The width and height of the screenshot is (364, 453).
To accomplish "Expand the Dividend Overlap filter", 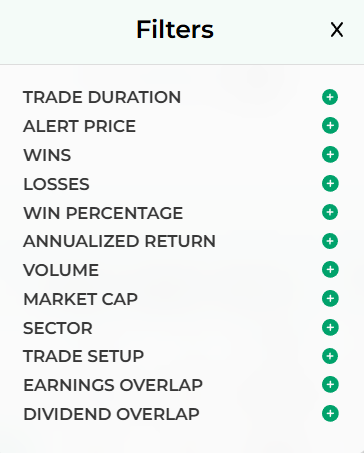I will tap(330, 414).
